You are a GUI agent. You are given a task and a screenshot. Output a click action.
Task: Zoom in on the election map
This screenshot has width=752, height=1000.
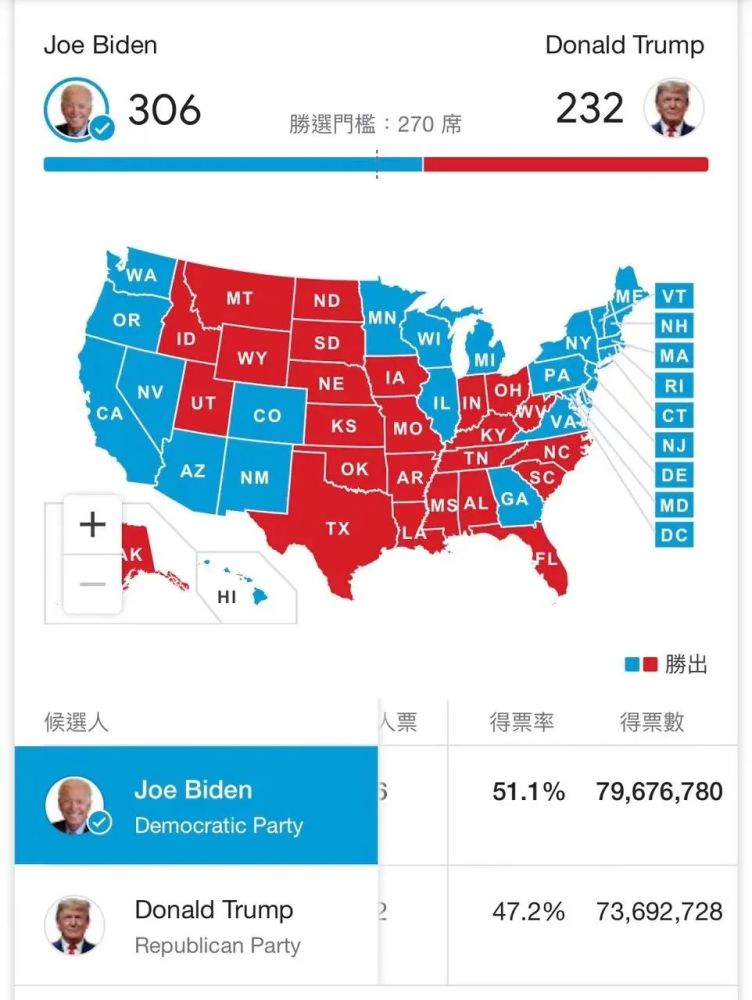coord(92,524)
